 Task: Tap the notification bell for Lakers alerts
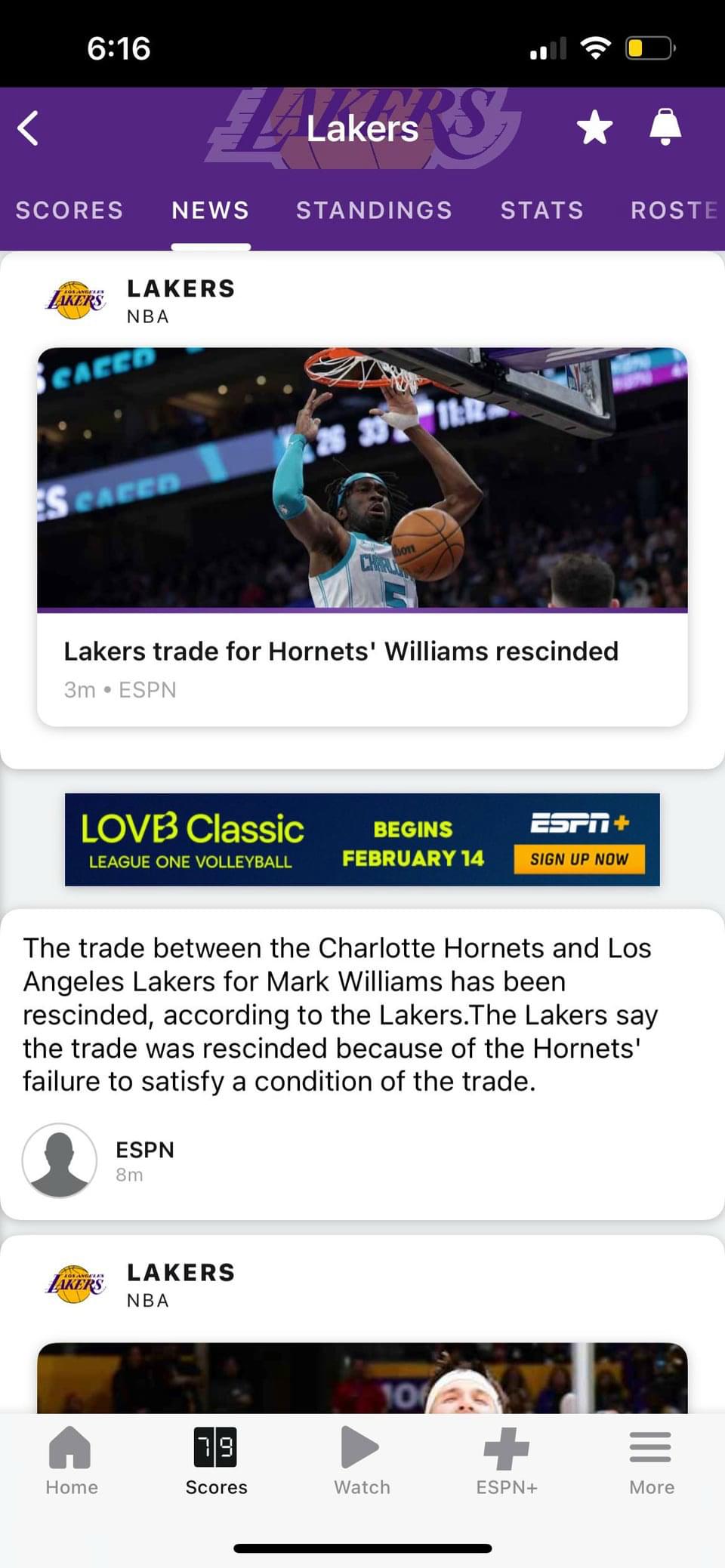[665, 127]
